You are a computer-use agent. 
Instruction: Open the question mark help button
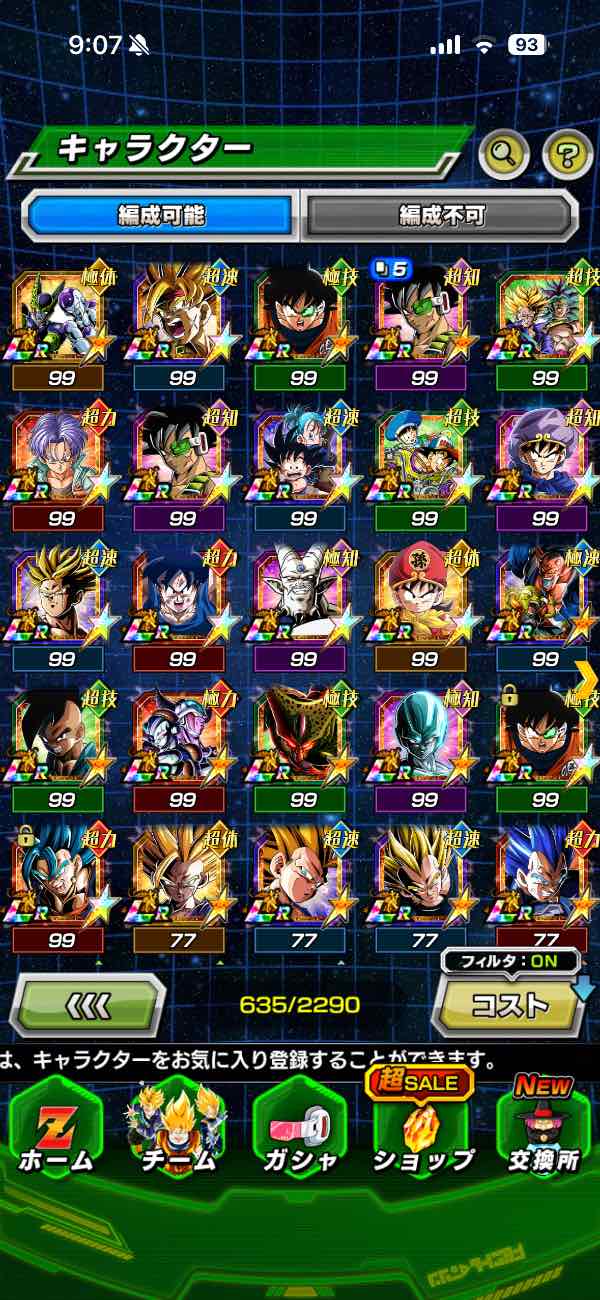tap(567, 153)
